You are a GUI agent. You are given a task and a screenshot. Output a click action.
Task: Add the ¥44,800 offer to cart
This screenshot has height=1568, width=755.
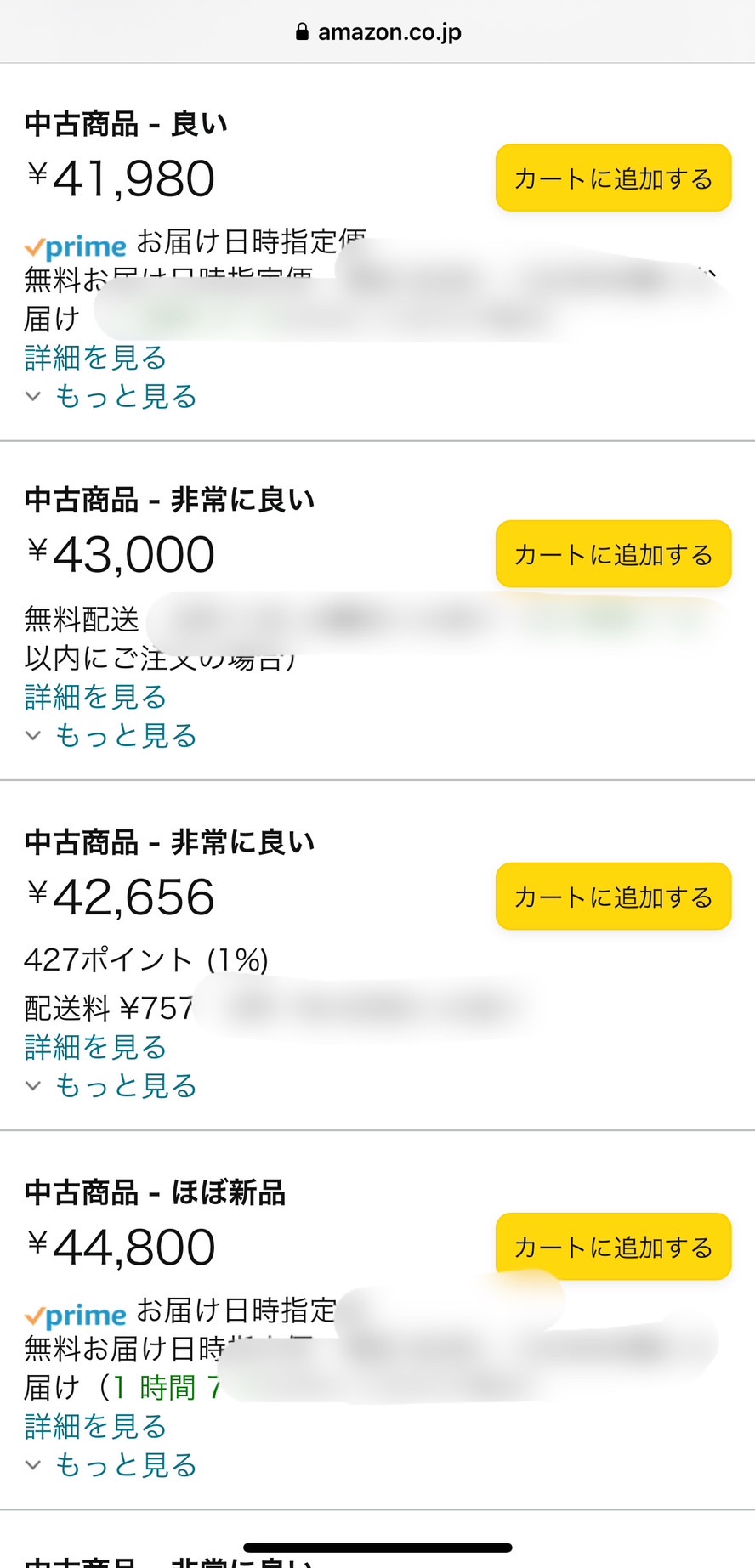(x=613, y=1247)
